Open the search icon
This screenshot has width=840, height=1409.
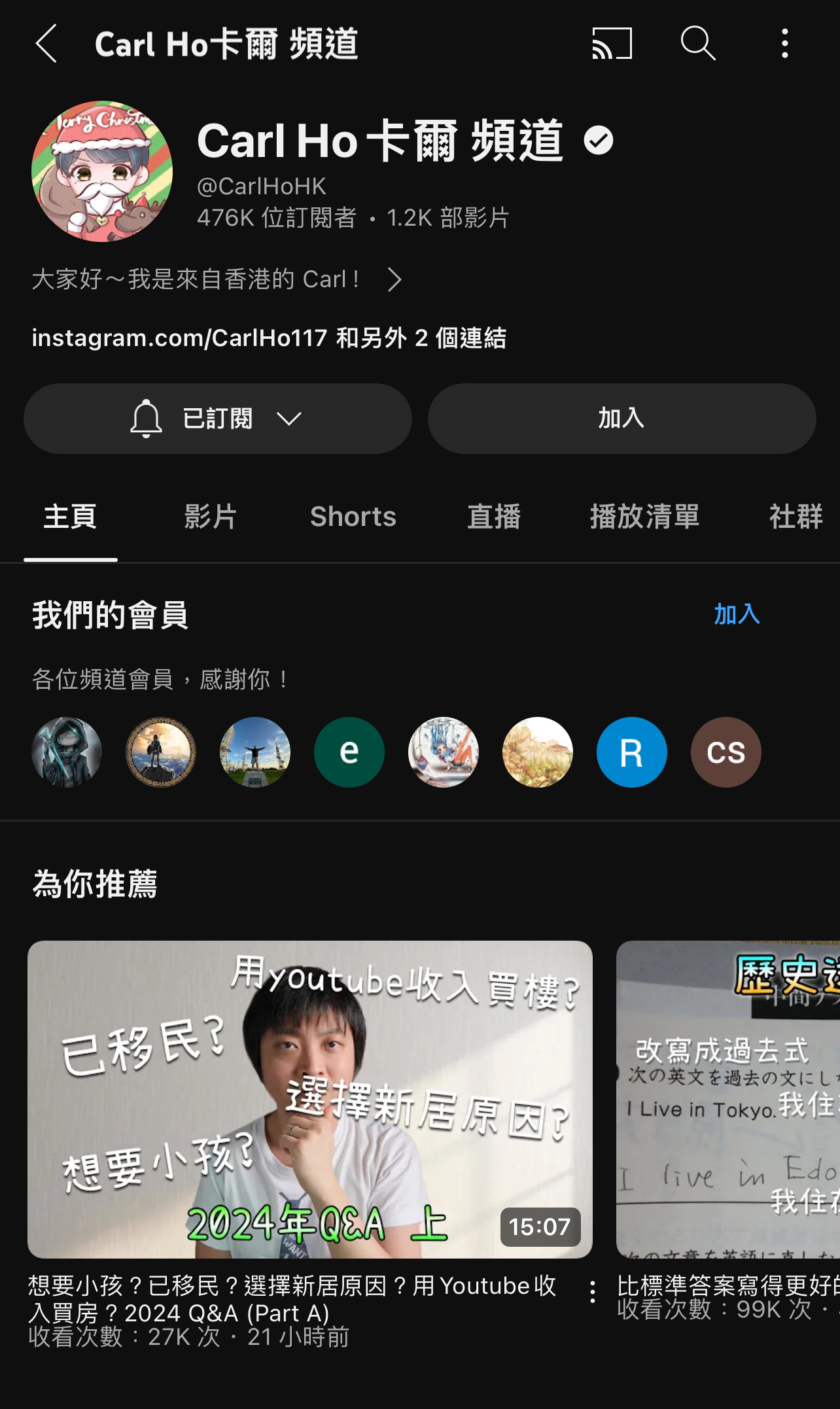click(x=697, y=44)
